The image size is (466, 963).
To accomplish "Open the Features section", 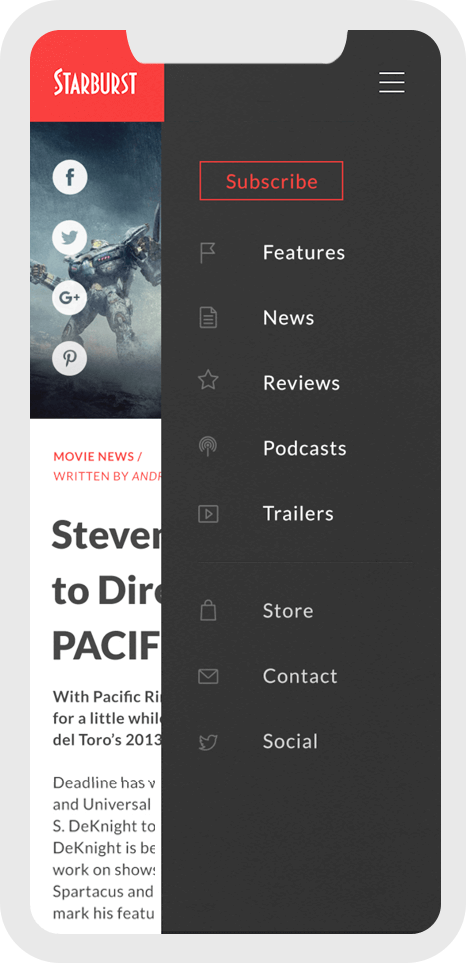I will (x=303, y=252).
